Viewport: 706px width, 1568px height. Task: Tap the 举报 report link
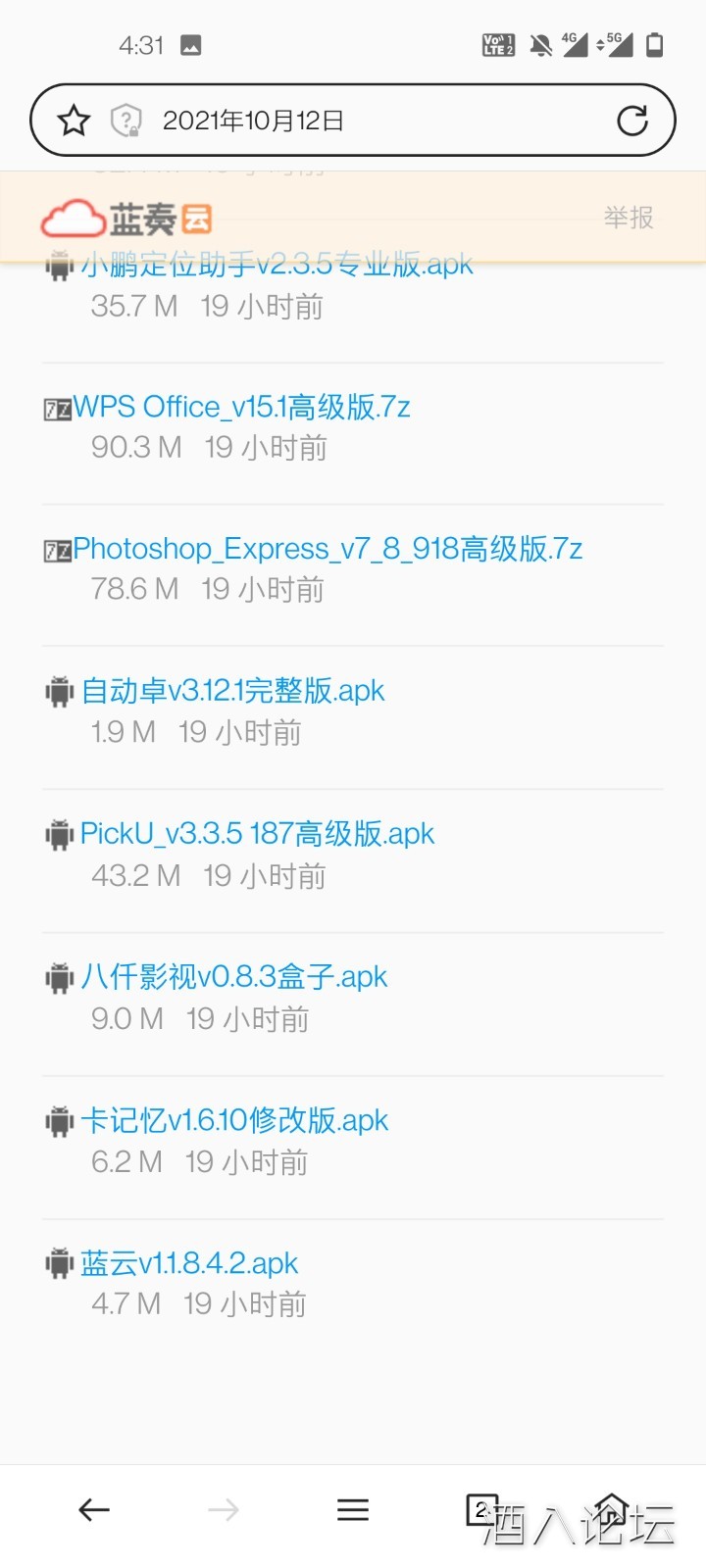[629, 218]
